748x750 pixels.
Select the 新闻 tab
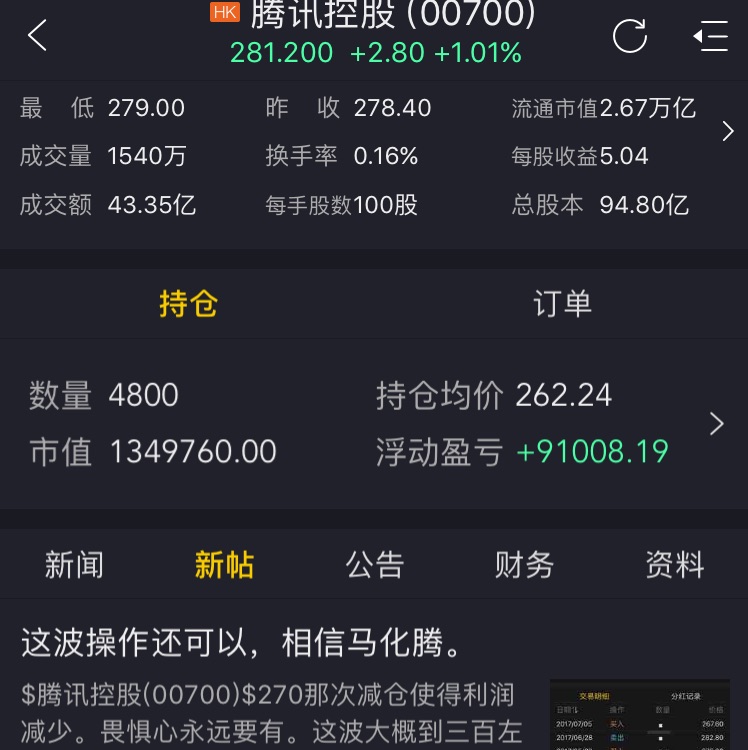[x=74, y=565]
